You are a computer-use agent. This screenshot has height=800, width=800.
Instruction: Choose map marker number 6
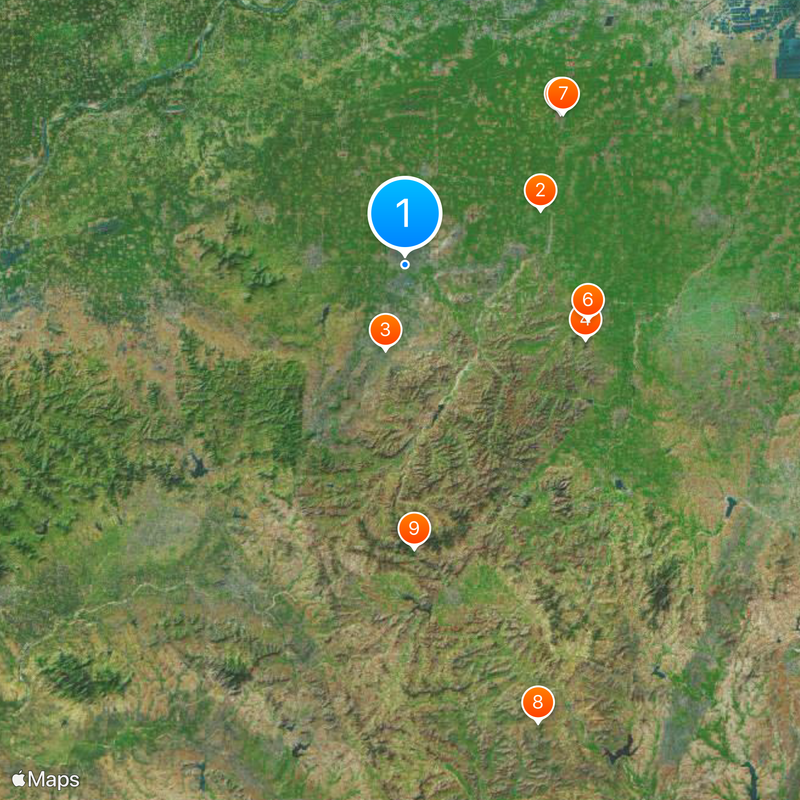coord(589,297)
